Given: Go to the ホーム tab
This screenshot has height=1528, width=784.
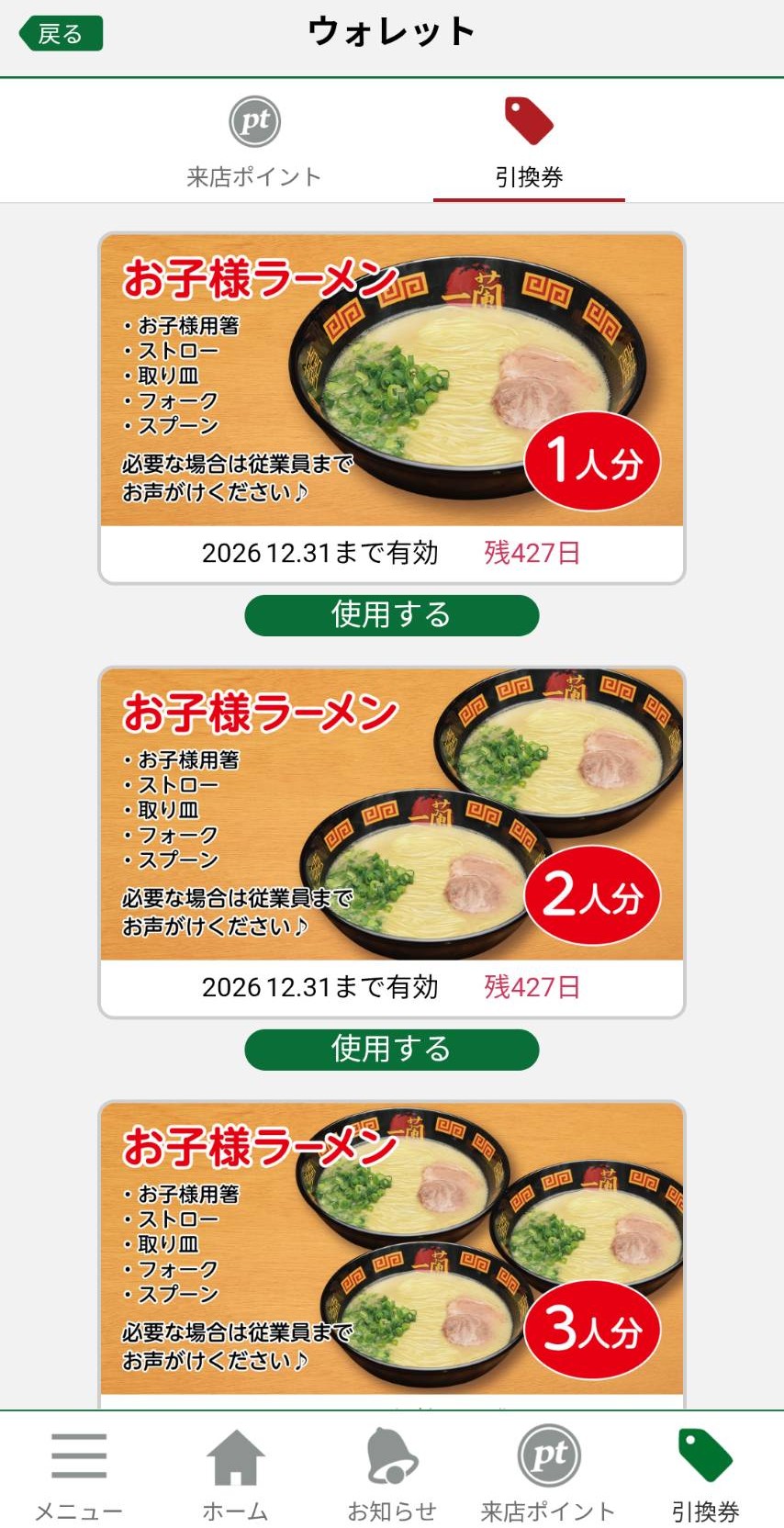Looking at the screenshot, I should pos(235,1472).
